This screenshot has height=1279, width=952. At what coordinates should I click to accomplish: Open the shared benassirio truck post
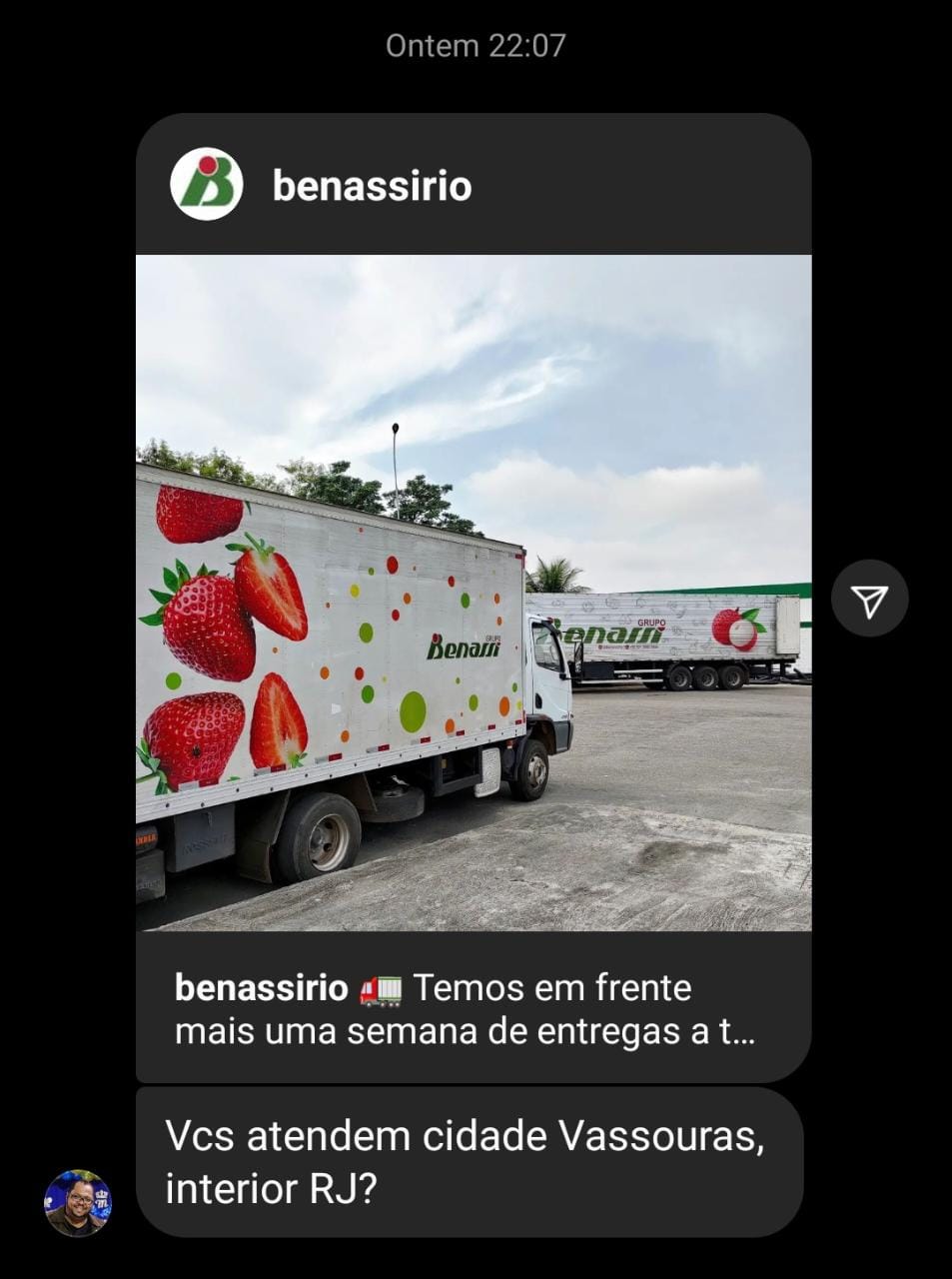[x=473, y=593]
